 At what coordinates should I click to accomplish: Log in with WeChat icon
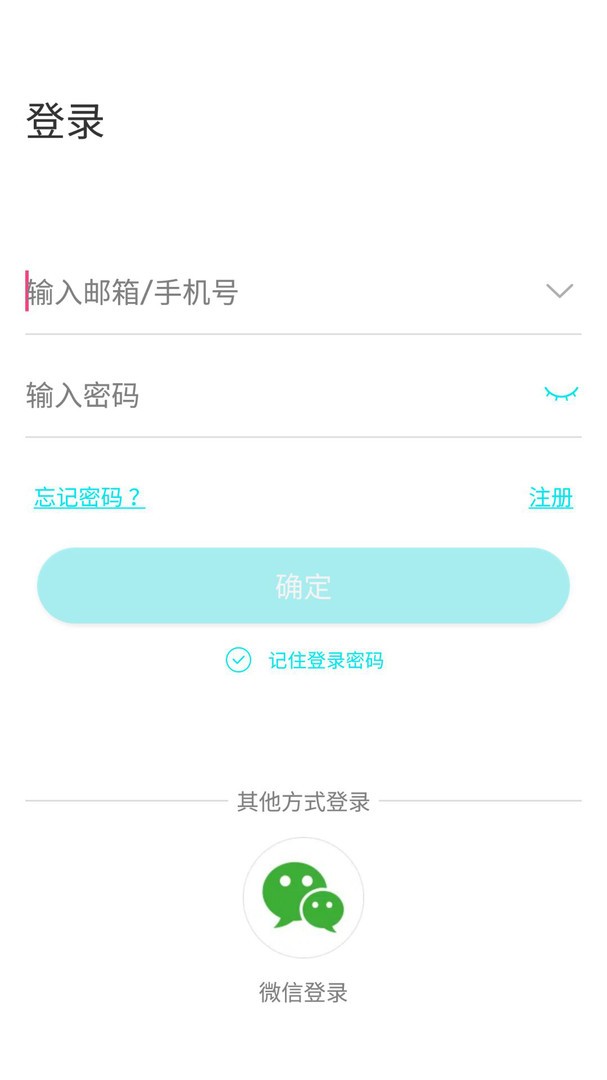[x=303, y=897]
